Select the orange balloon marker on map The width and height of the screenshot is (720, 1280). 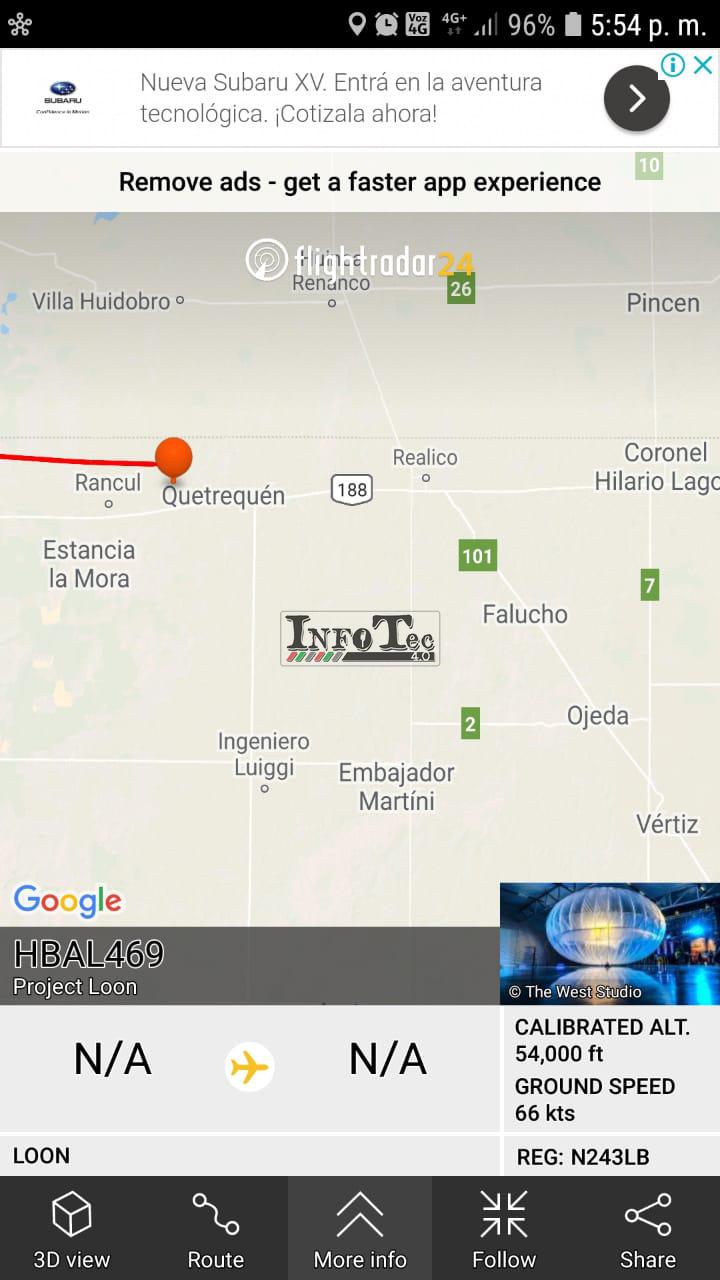(174, 457)
